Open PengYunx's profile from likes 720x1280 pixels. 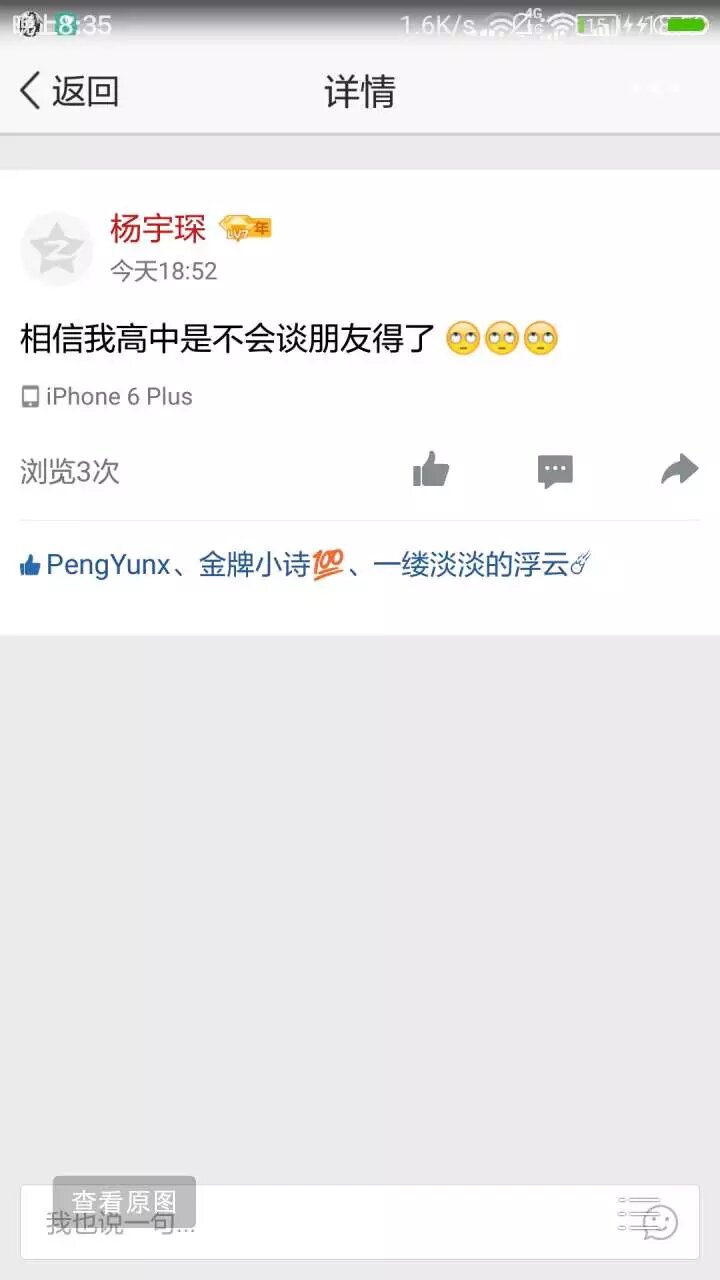tap(108, 565)
